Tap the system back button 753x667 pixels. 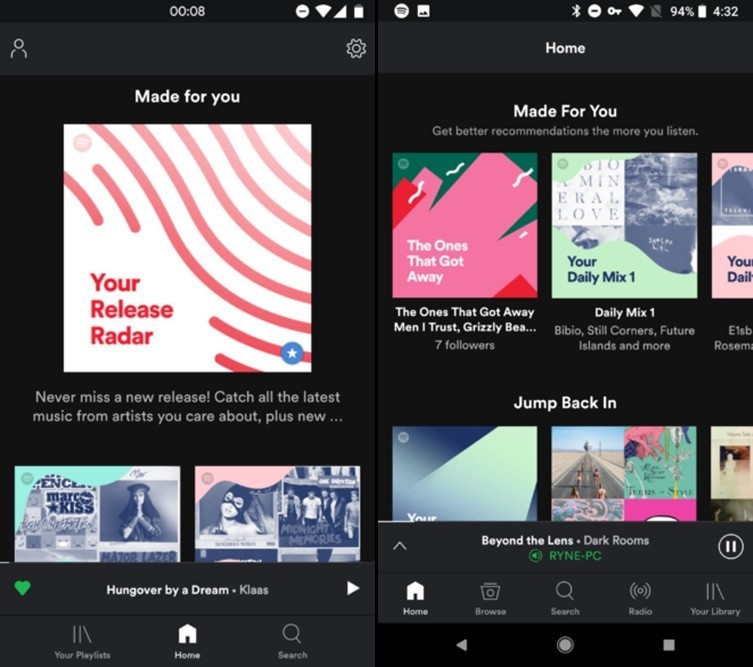click(461, 645)
